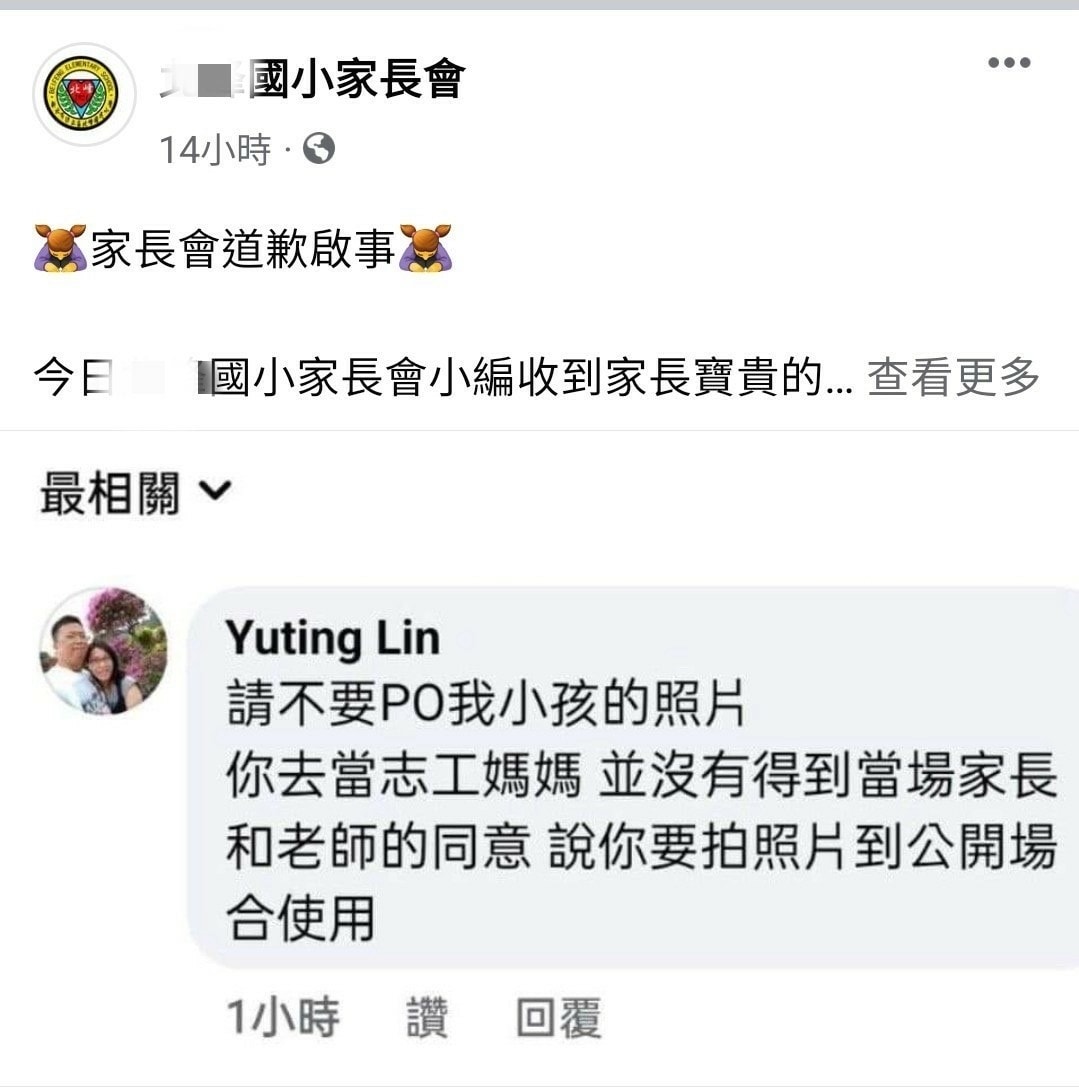Like Yuting Lin's comment with 讚
The height and width of the screenshot is (1087, 1079).
427,1019
